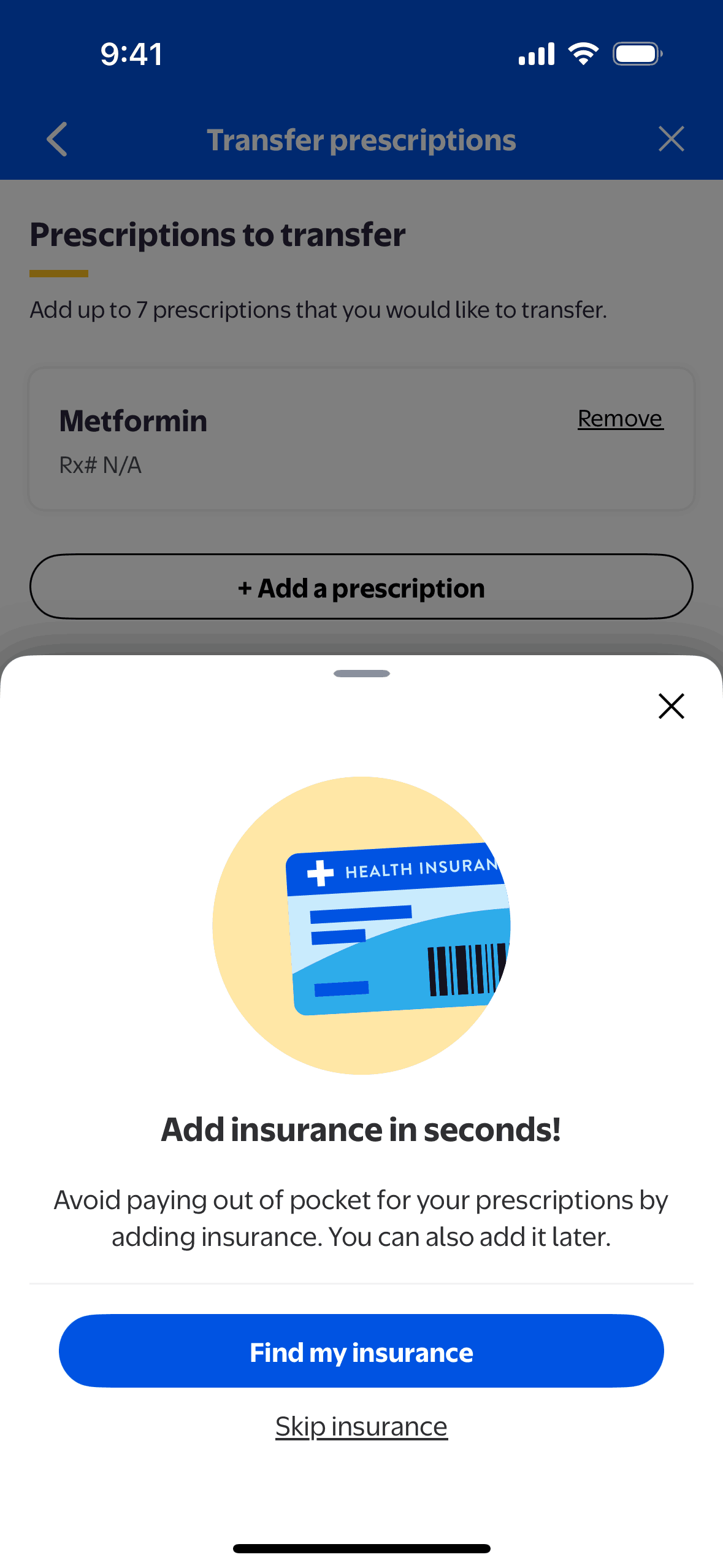Close the insurance bottom sheet
The image size is (723, 1568).
click(x=671, y=706)
